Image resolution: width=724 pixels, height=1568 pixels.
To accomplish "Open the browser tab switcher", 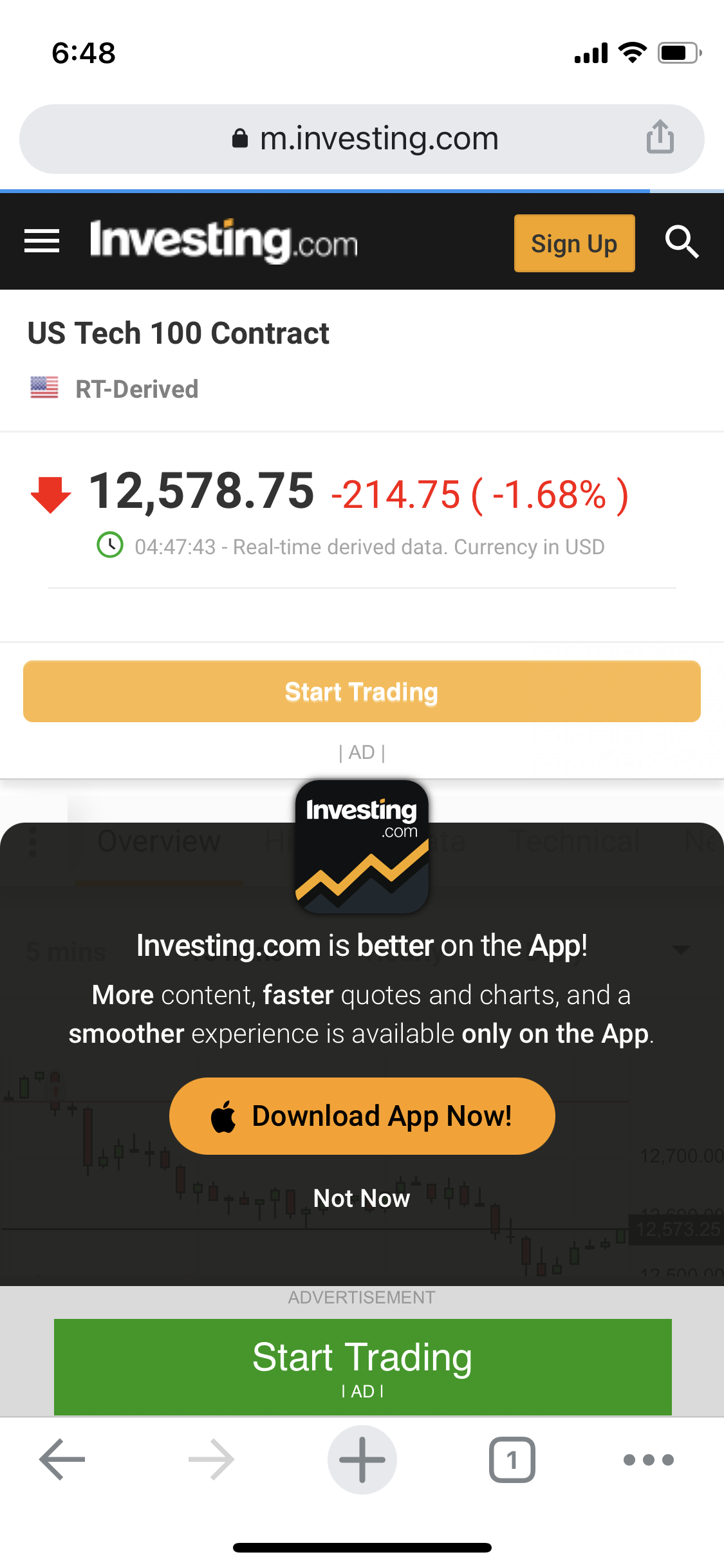I will (512, 1459).
